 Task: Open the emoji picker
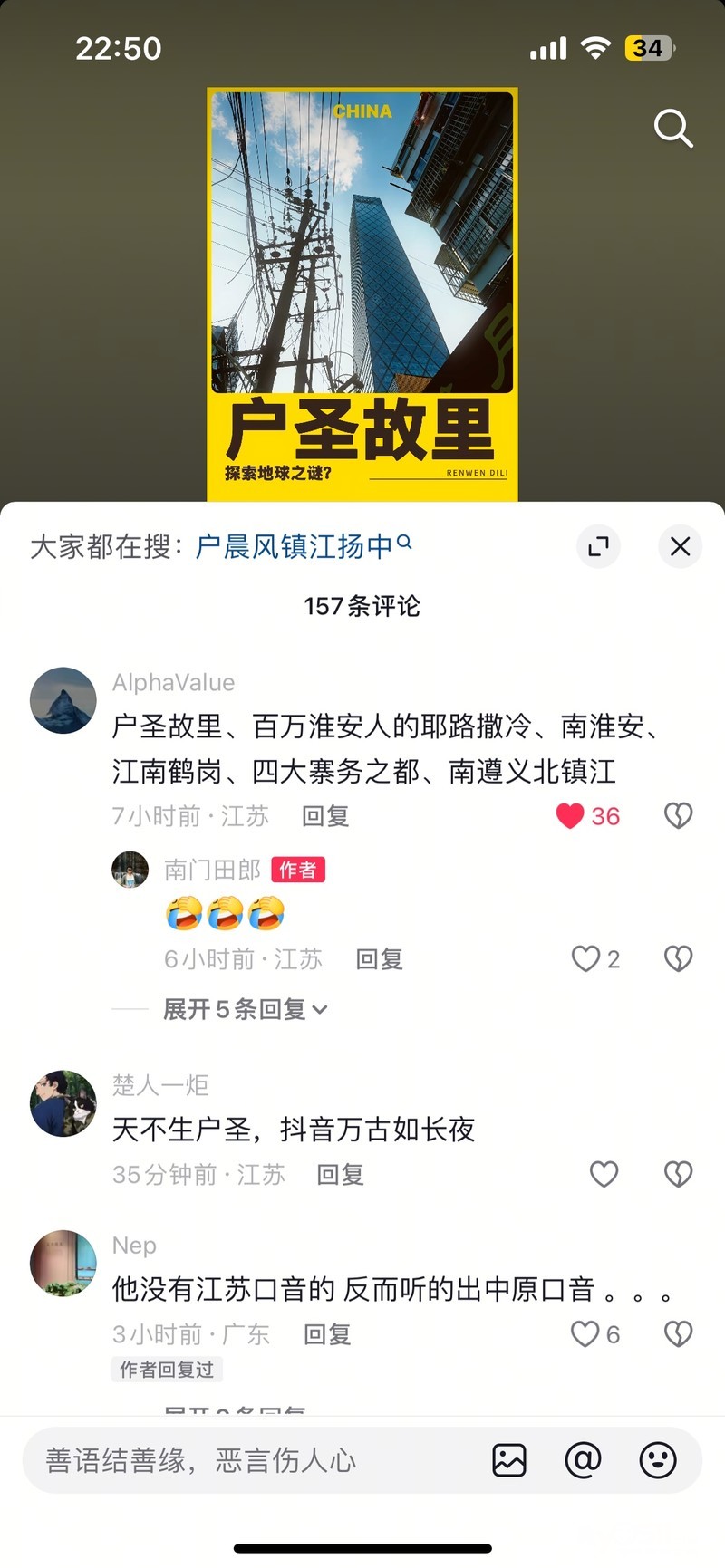[658, 1460]
